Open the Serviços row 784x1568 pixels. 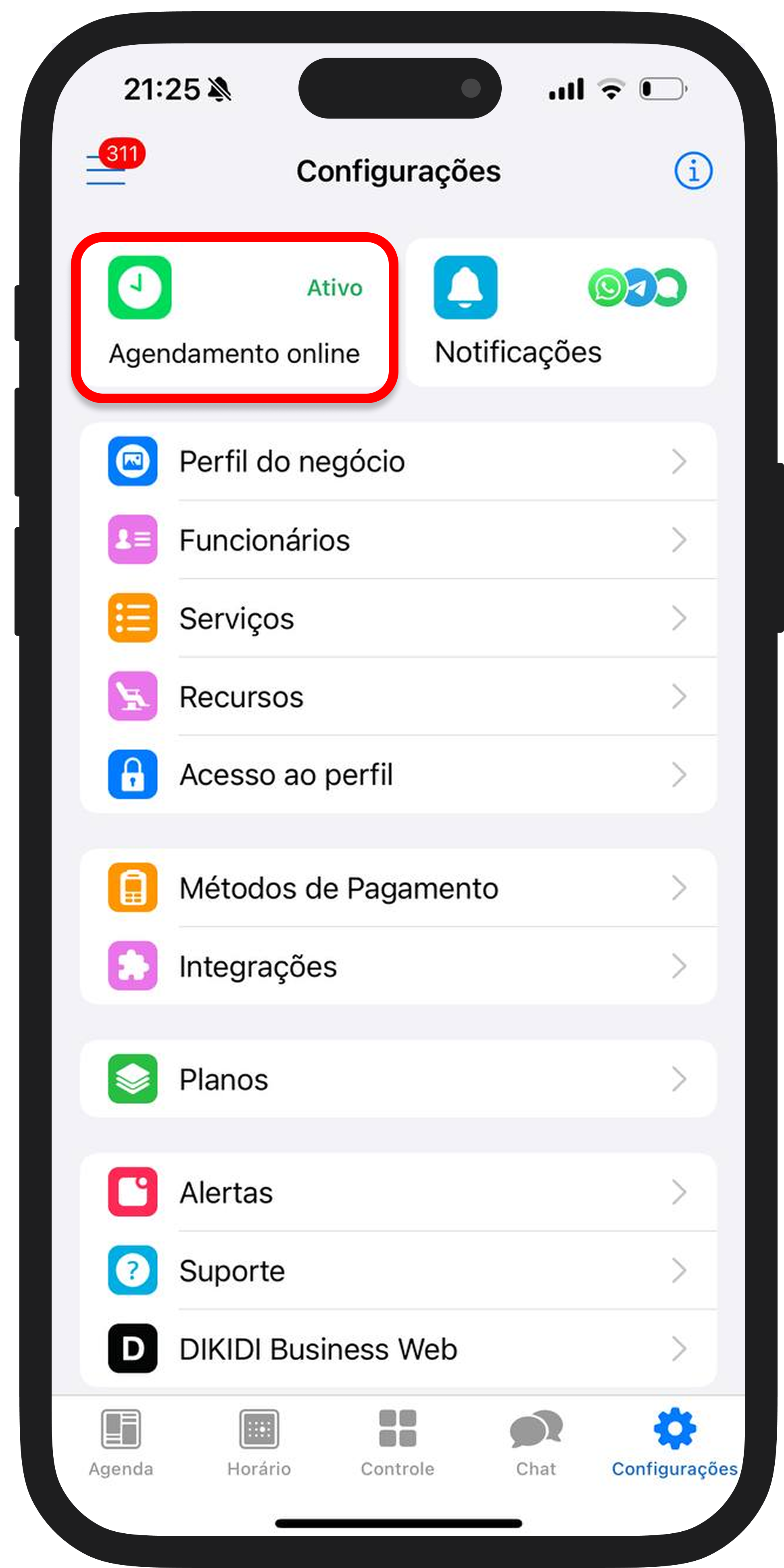pos(398,618)
